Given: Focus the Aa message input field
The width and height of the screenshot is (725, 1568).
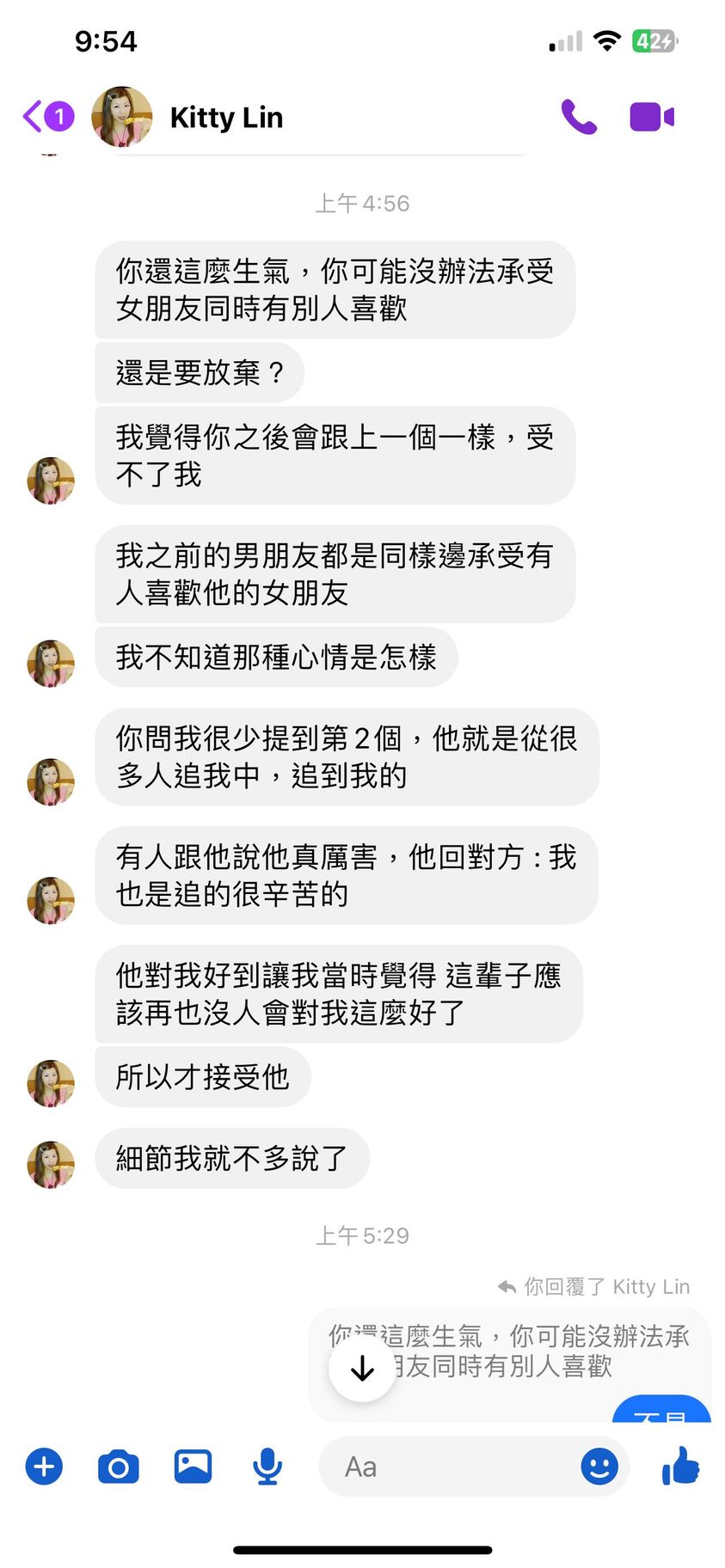Looking at the screenshot, I should tap(447, 1467).
